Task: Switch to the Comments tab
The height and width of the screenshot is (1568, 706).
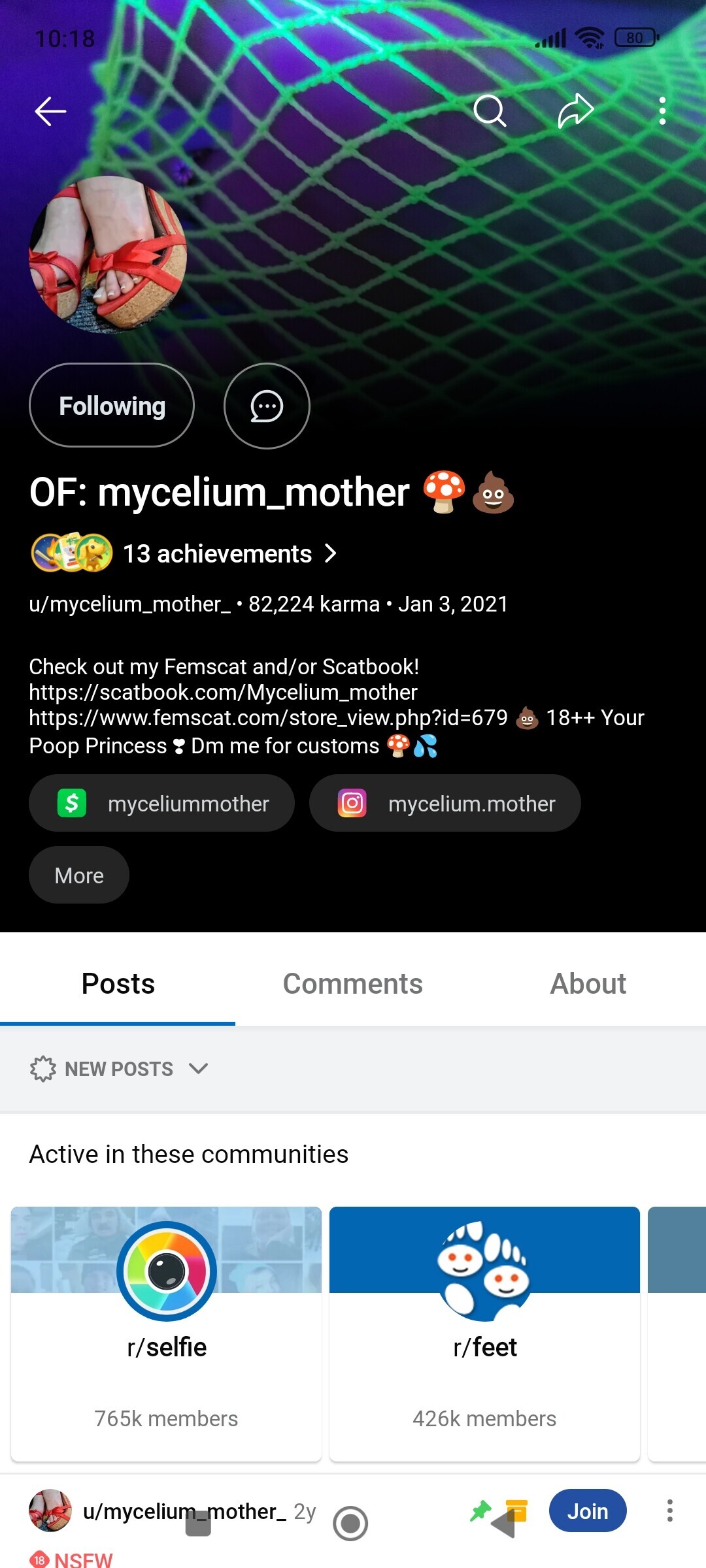Action: [353, 983]
